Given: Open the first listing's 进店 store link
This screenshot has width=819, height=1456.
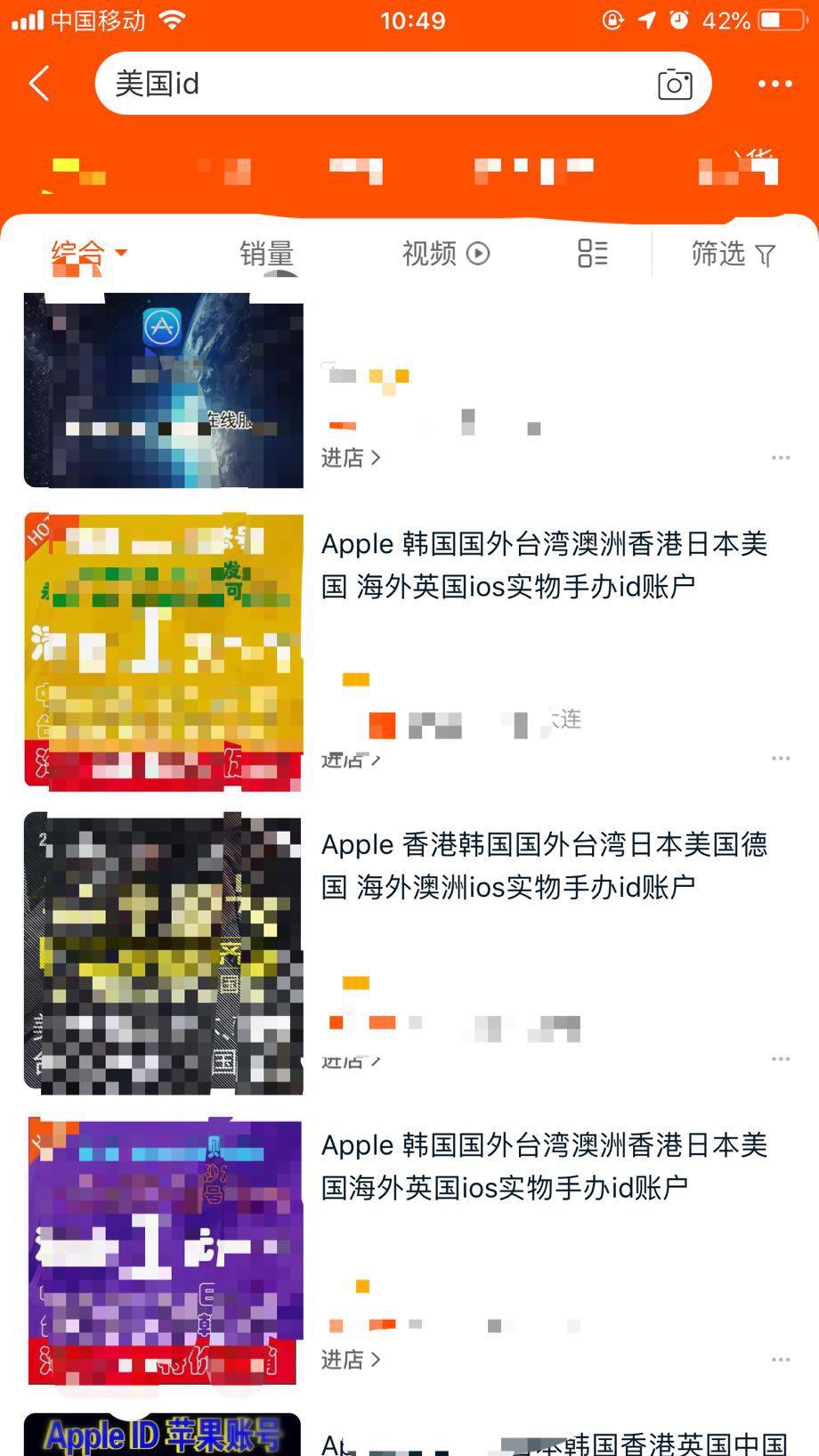Looking at the screenshot, I should pos(350,457).
